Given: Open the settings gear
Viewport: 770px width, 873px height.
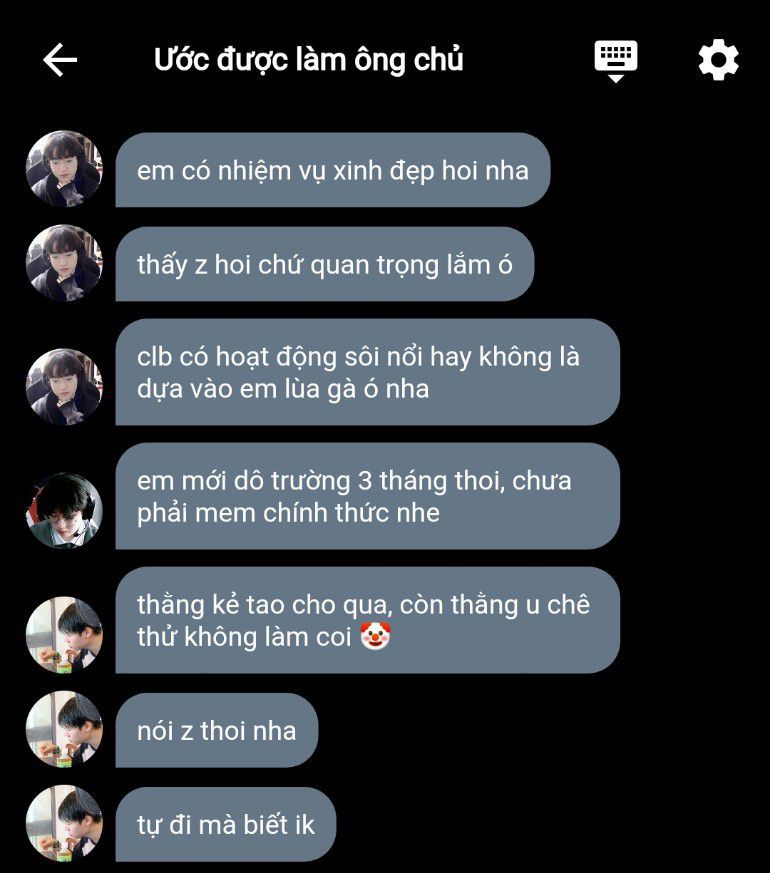Looking at the screenshot, I should 718,60.
